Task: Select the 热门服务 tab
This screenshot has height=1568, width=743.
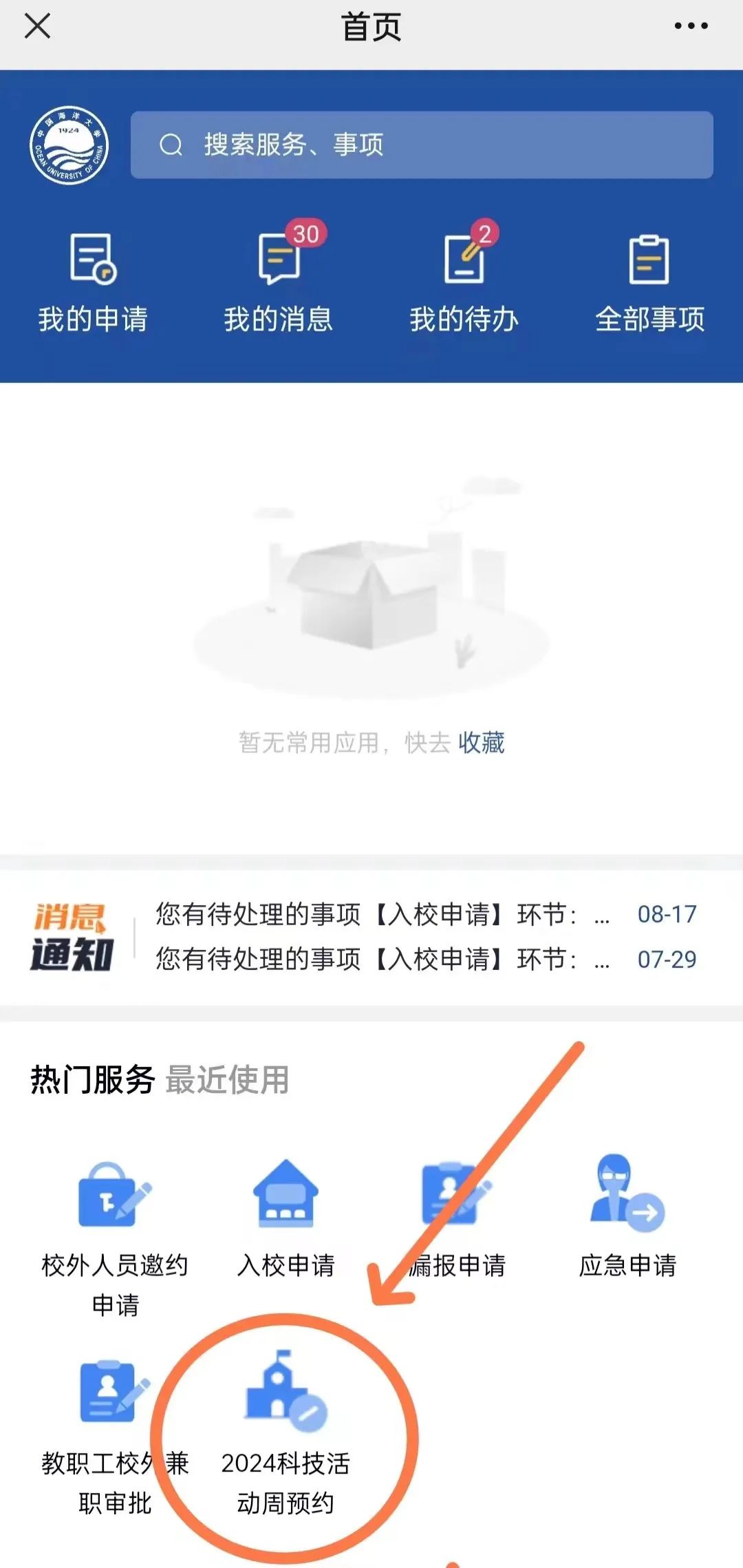Action: [93, 1079]
